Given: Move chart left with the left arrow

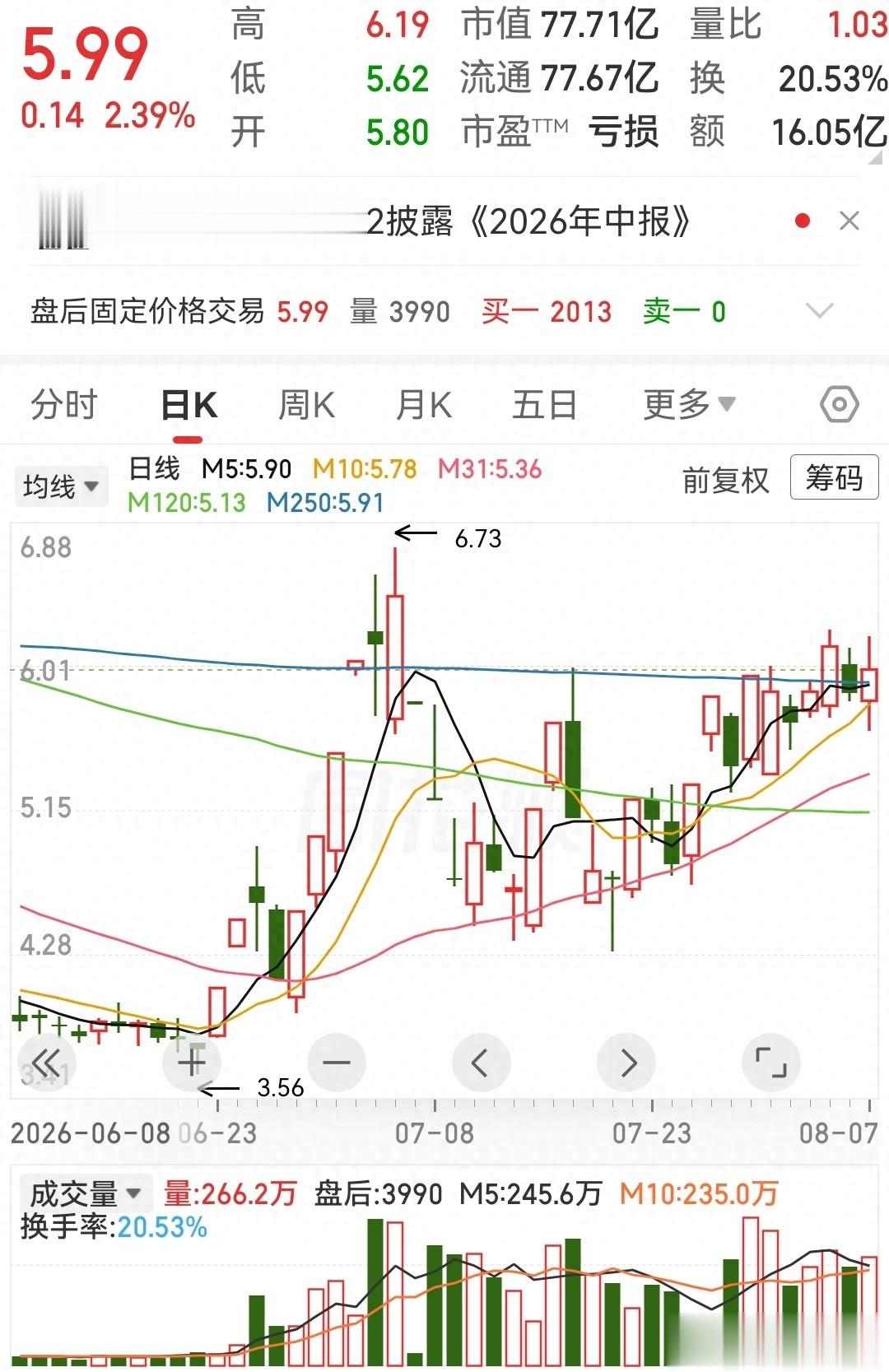Looking at the screenshot, I should (x=482, y=1063).
